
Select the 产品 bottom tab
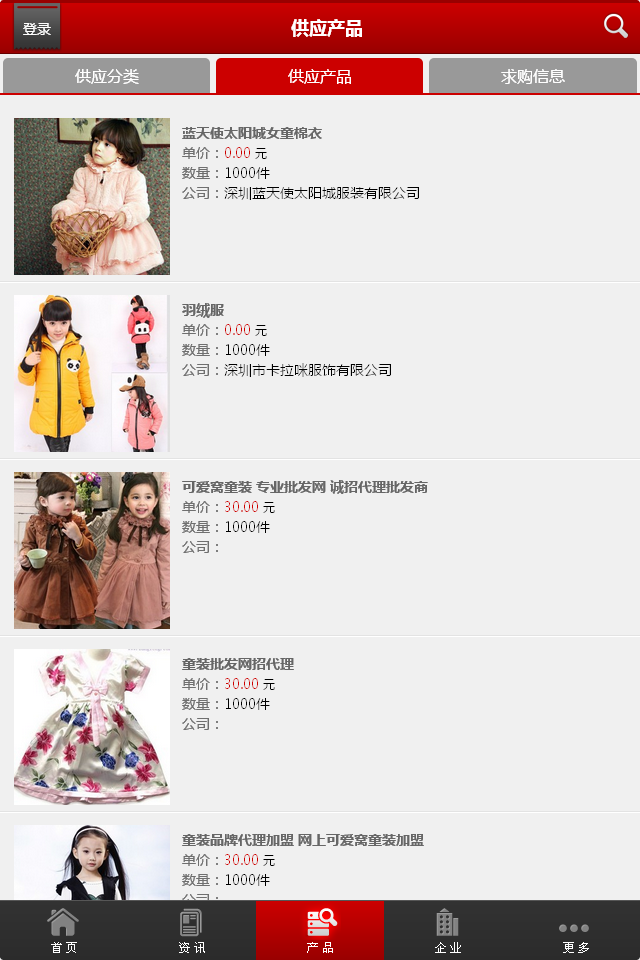click(x=320, y=930)
